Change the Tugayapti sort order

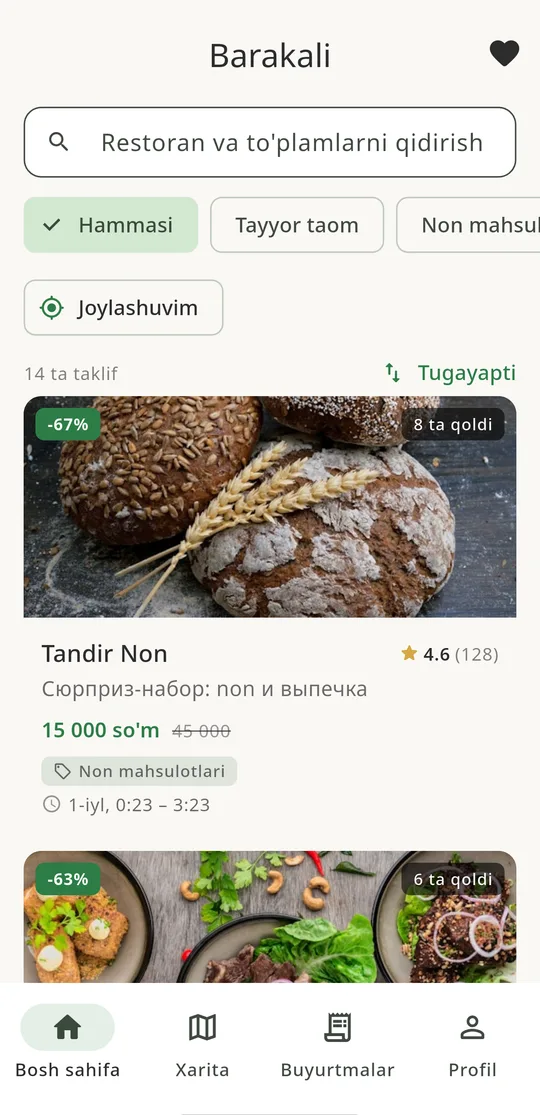[x=450, y=373]
